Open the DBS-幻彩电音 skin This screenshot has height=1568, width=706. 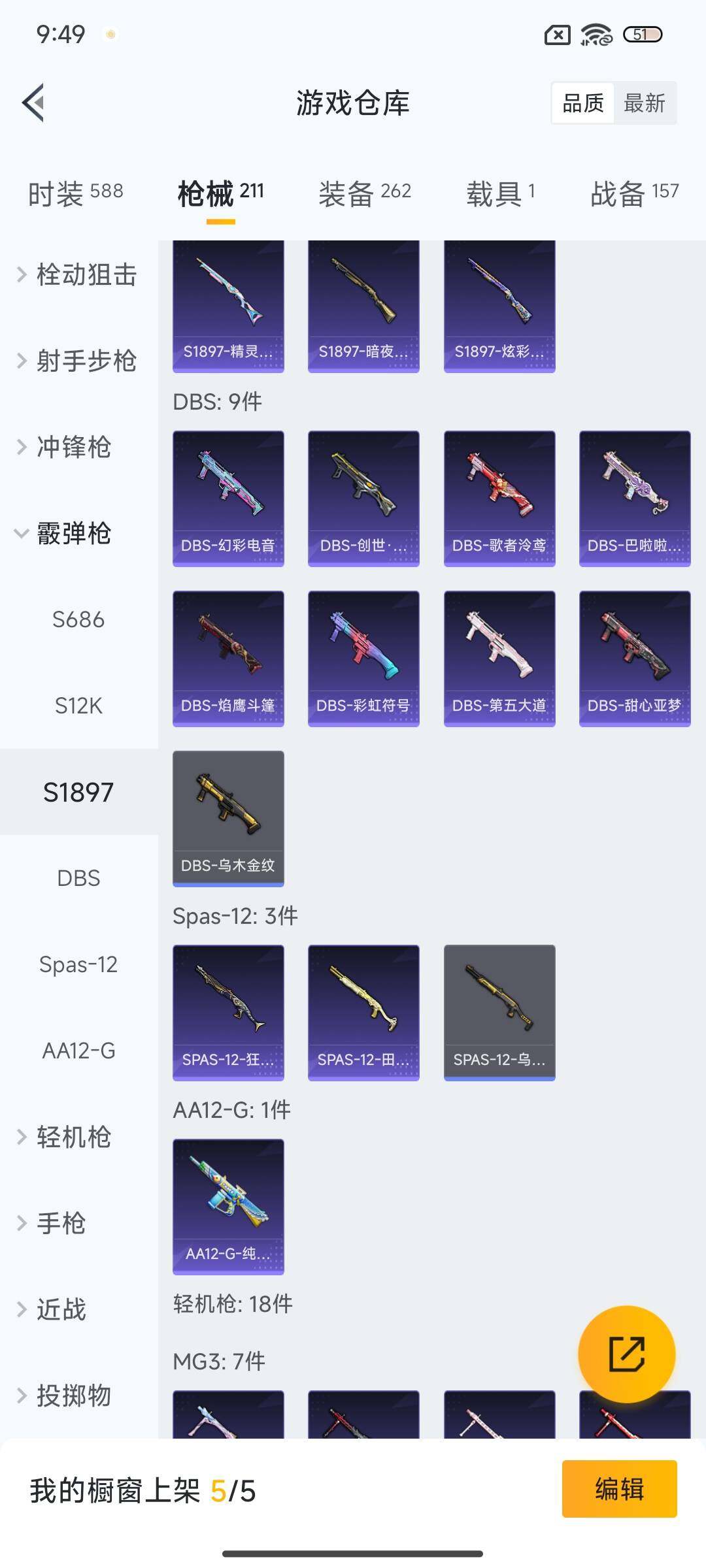coord(228,498)
